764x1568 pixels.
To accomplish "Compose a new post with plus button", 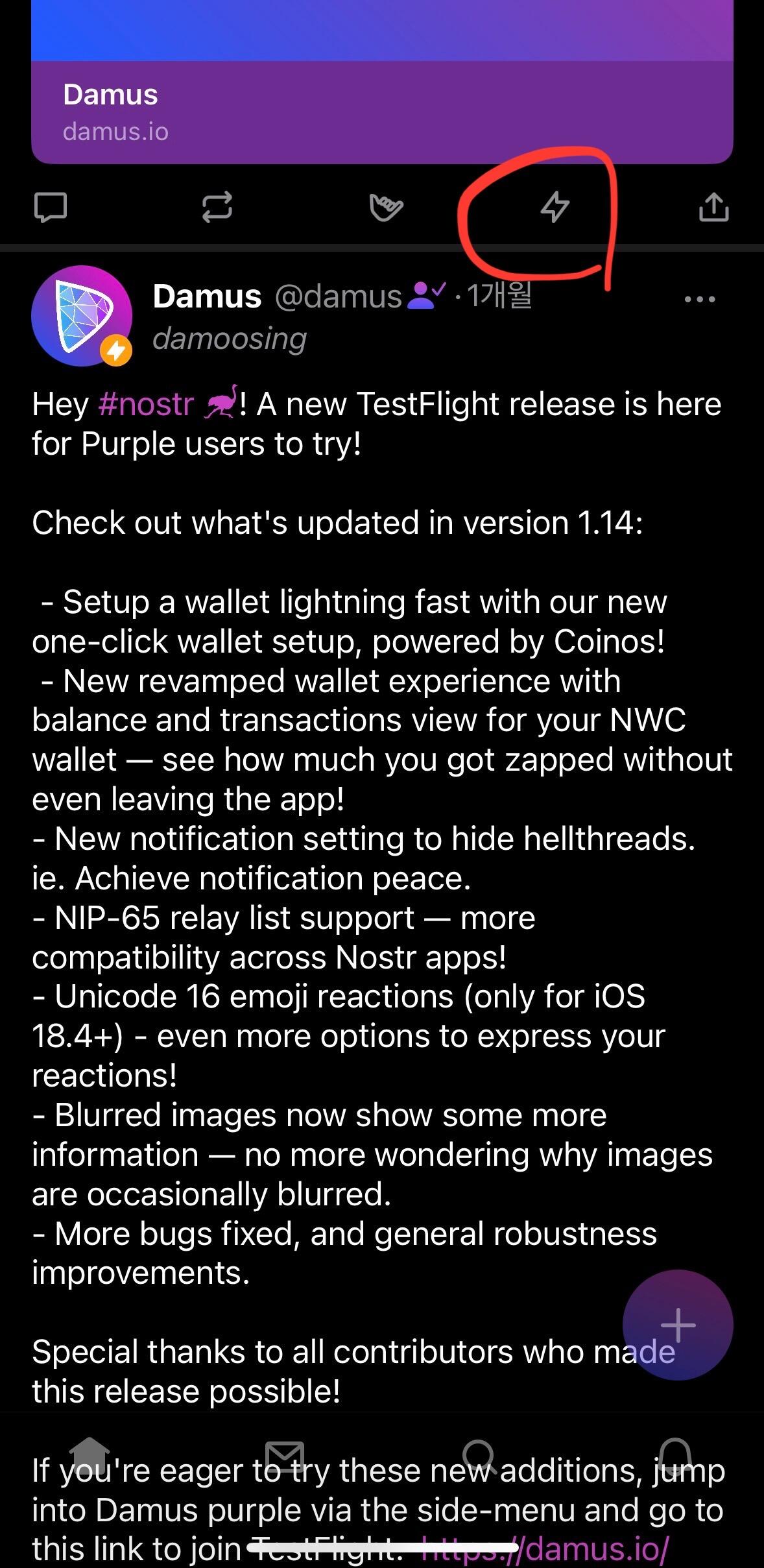I will pos(678,1324).
